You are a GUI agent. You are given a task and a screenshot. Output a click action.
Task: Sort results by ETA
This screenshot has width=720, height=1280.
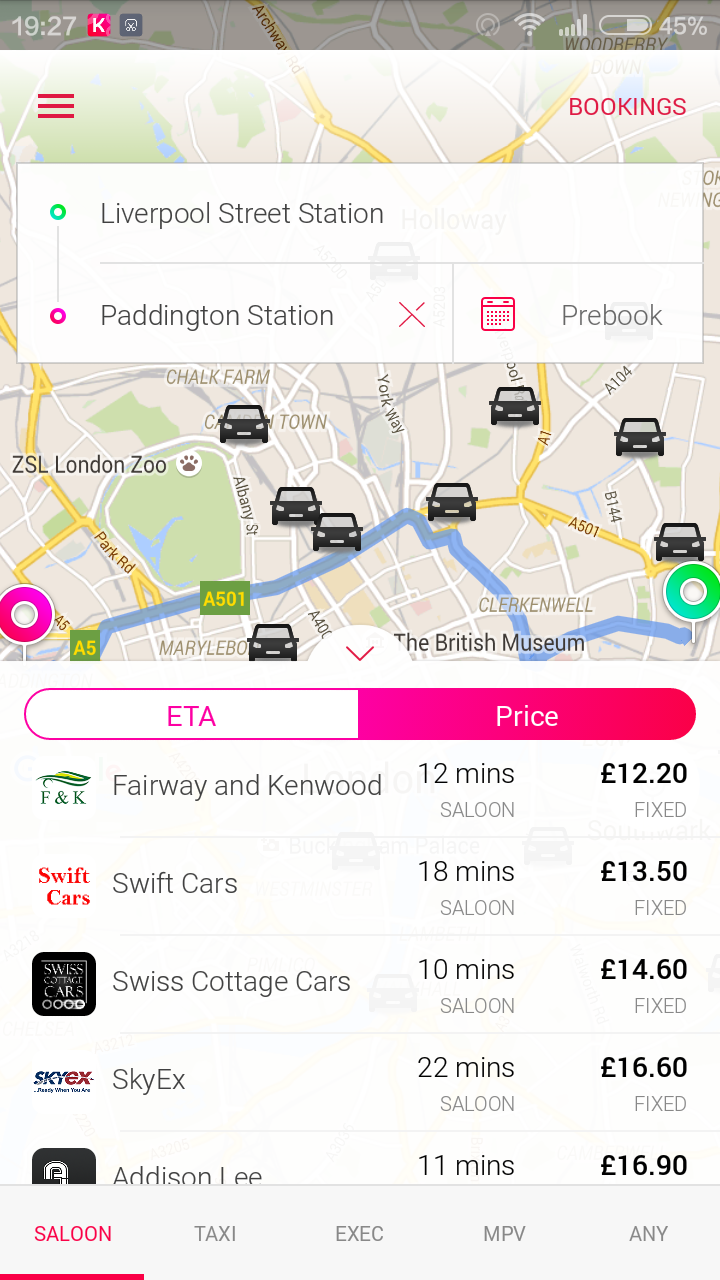[191, 715]
